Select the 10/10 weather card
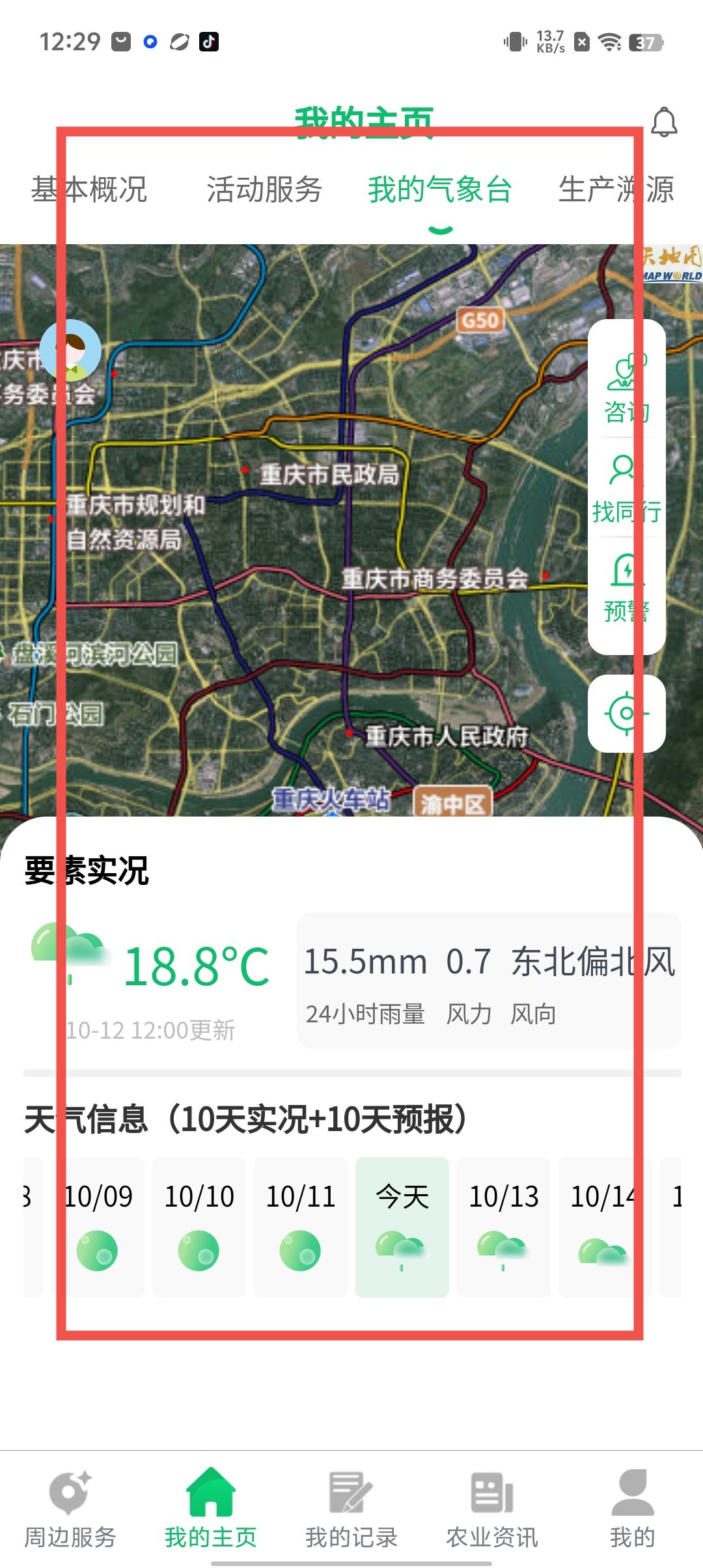 pos(199,1227)
